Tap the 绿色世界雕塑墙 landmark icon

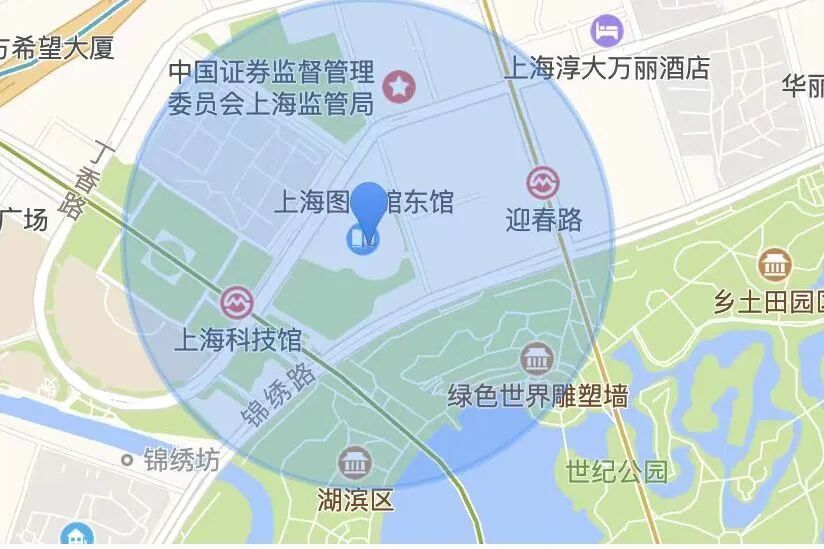click(x=536, y=359)
